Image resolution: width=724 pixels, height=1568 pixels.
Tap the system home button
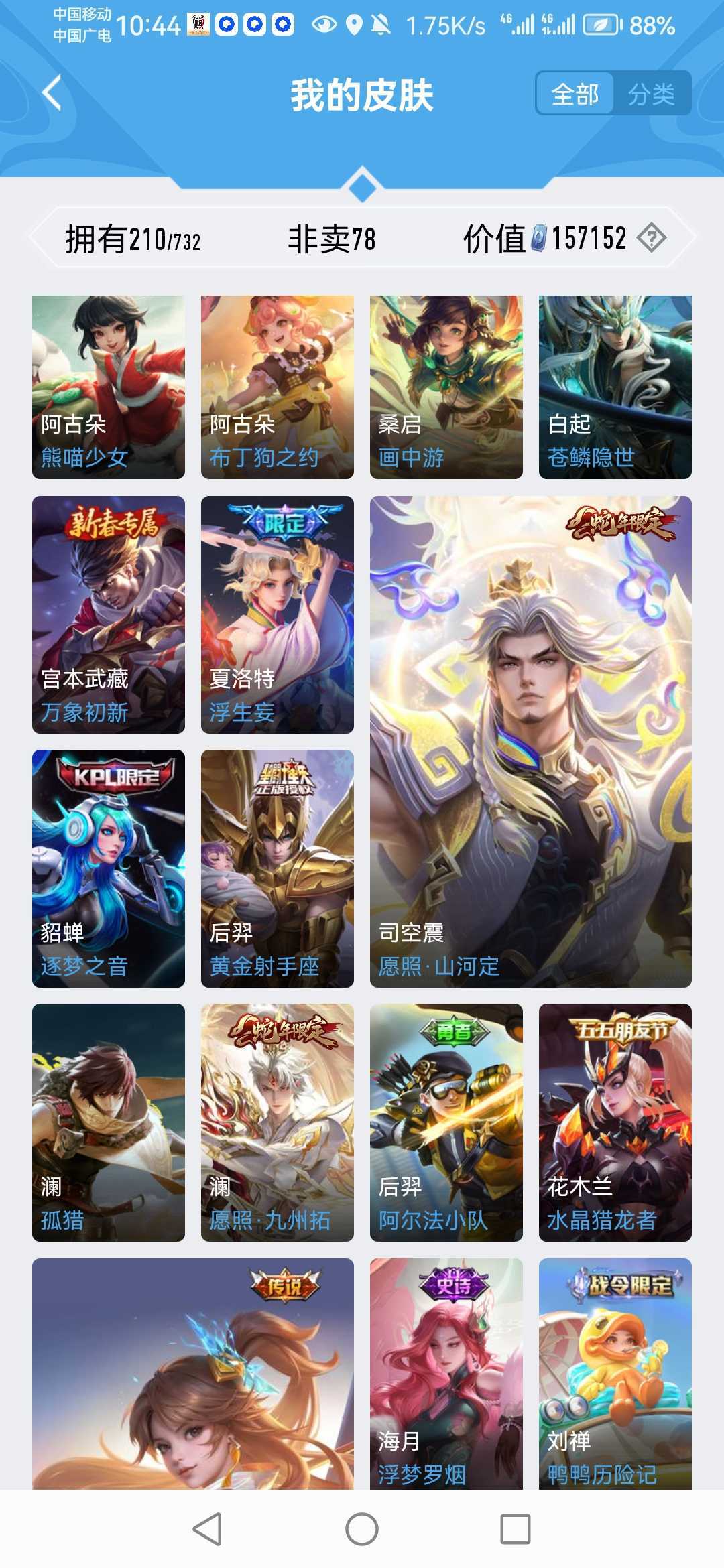tap(362, 1529)
